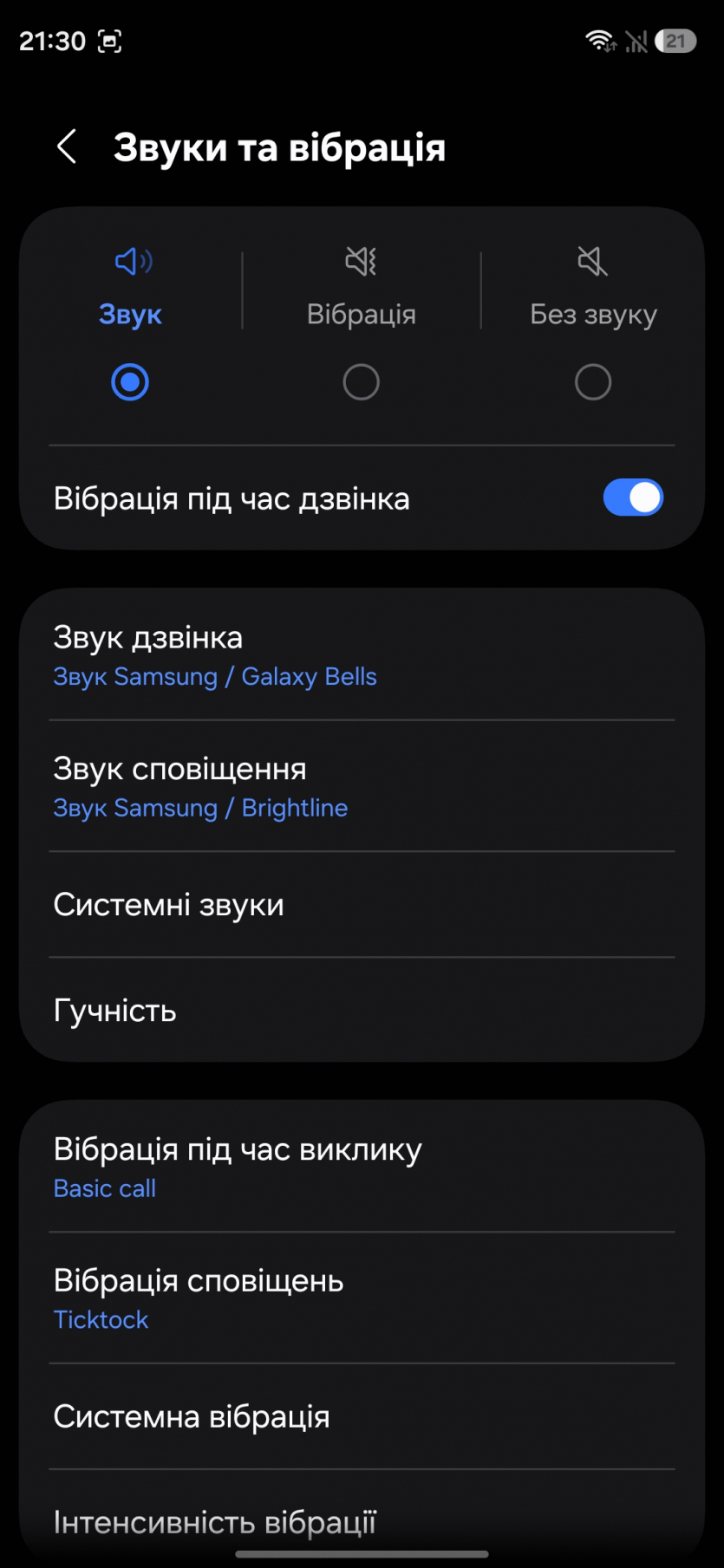724x1568 pixels.
Task: Open Гучність settings
Action: pos(362,1010)
